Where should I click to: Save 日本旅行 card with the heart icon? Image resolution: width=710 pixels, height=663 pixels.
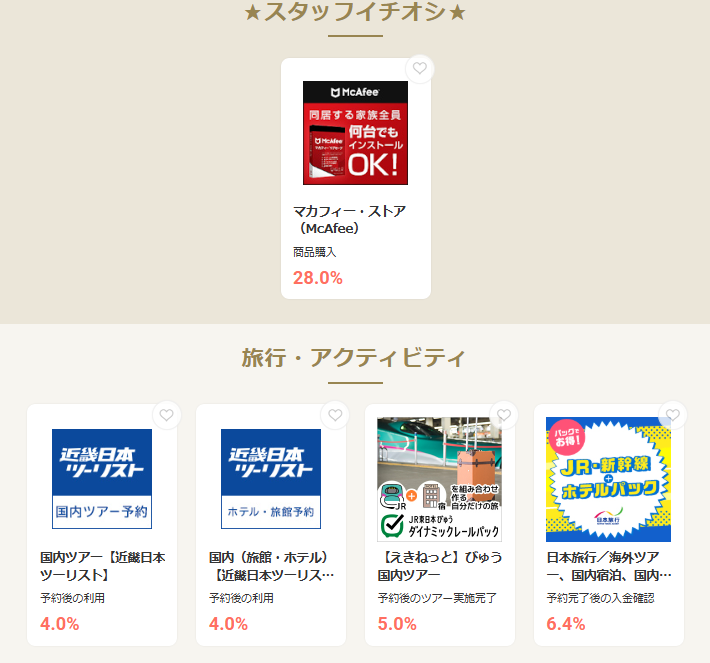coord(673,415)
